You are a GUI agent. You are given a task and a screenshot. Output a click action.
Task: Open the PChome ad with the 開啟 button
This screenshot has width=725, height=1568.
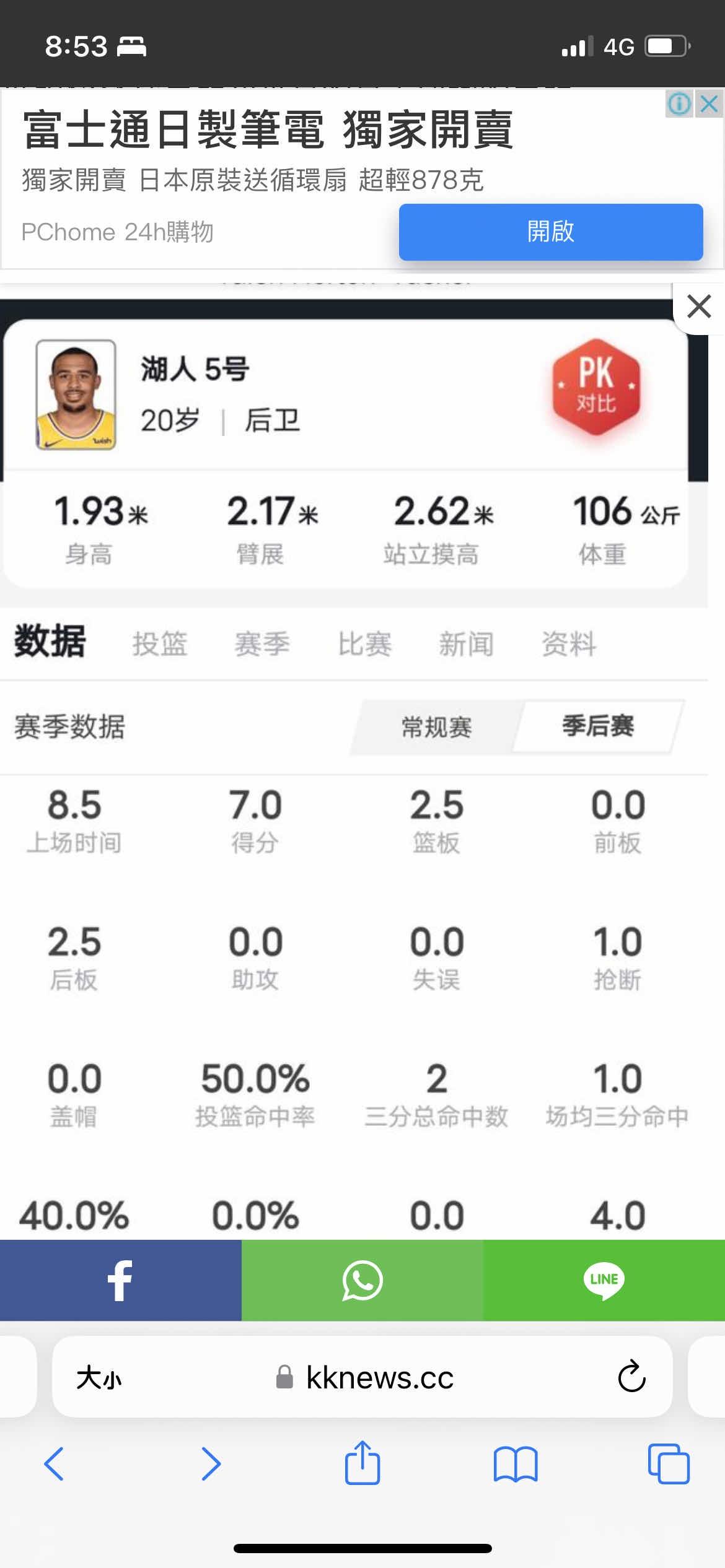point(550,232)
